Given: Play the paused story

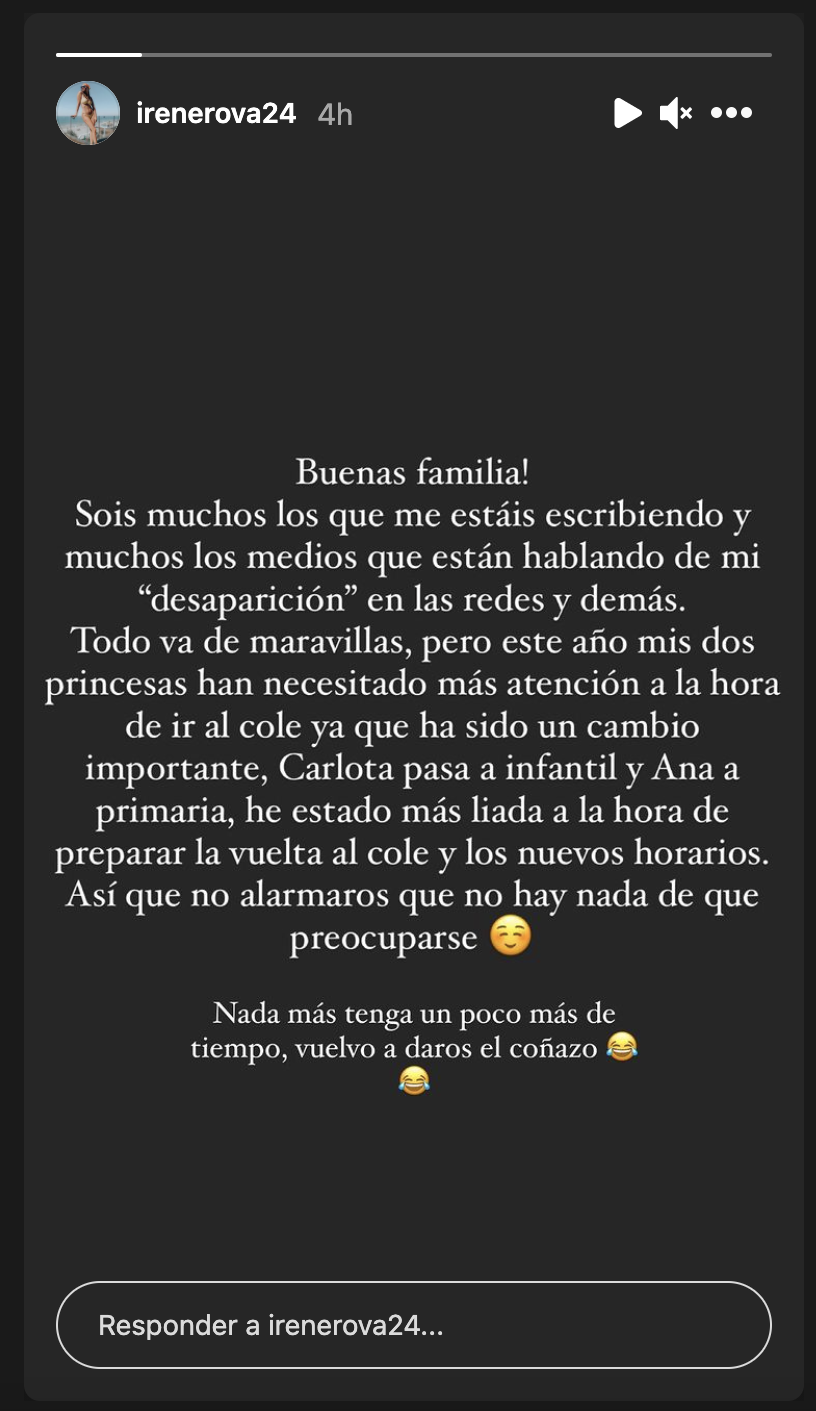Looking at the screenshot, I should [x=627, y=113].
